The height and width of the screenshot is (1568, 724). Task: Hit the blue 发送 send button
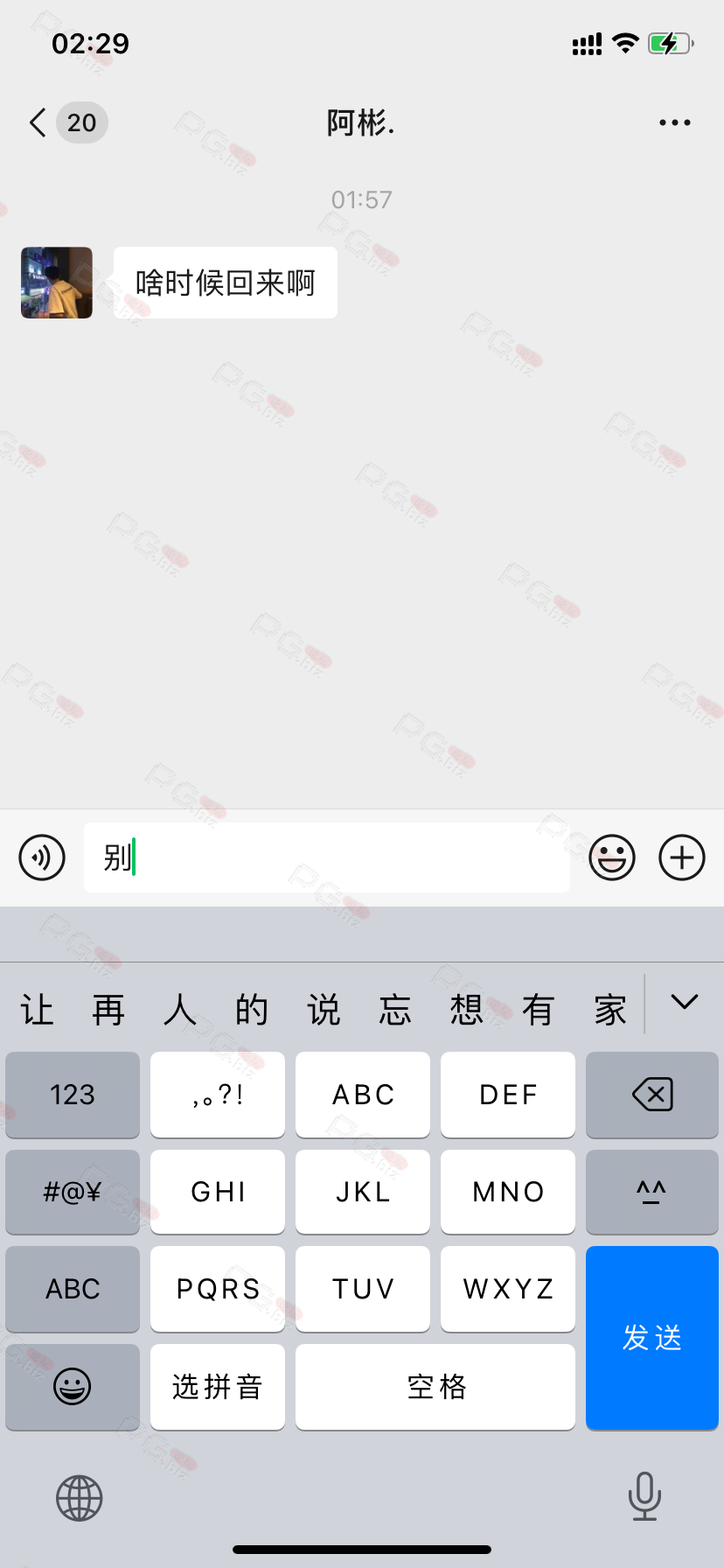tap(652, 1338)
